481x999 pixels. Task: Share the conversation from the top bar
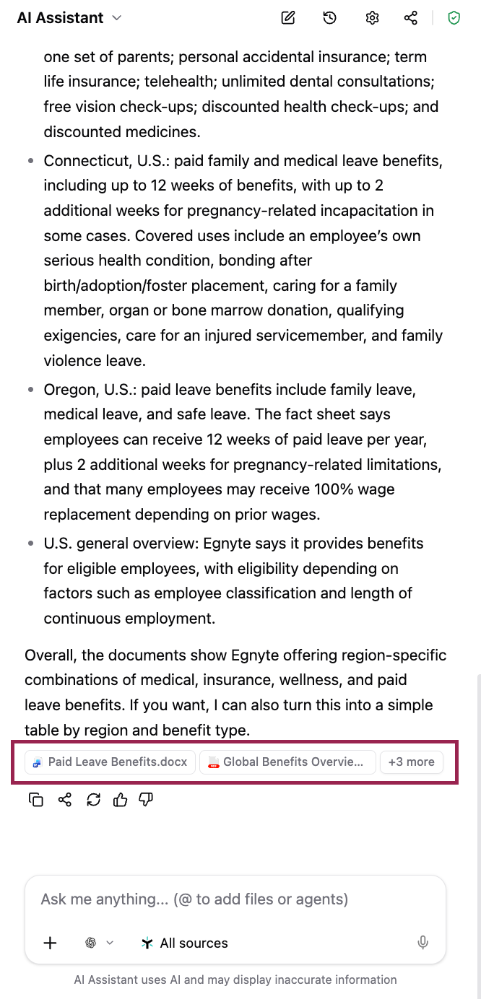(411, 18)
